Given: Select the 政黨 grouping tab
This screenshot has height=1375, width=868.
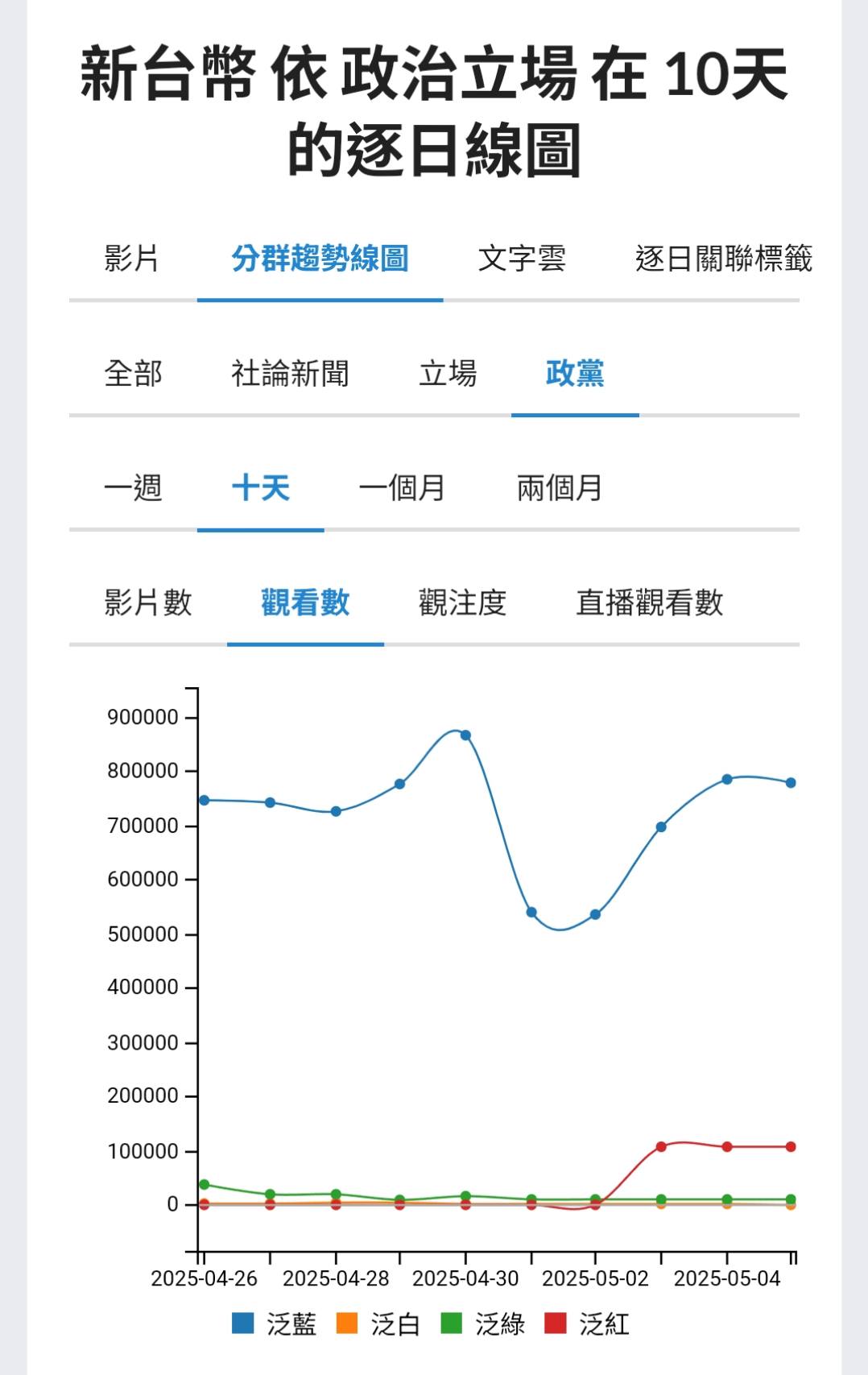Looking at the screenshot, I should [x=574, y=374].
